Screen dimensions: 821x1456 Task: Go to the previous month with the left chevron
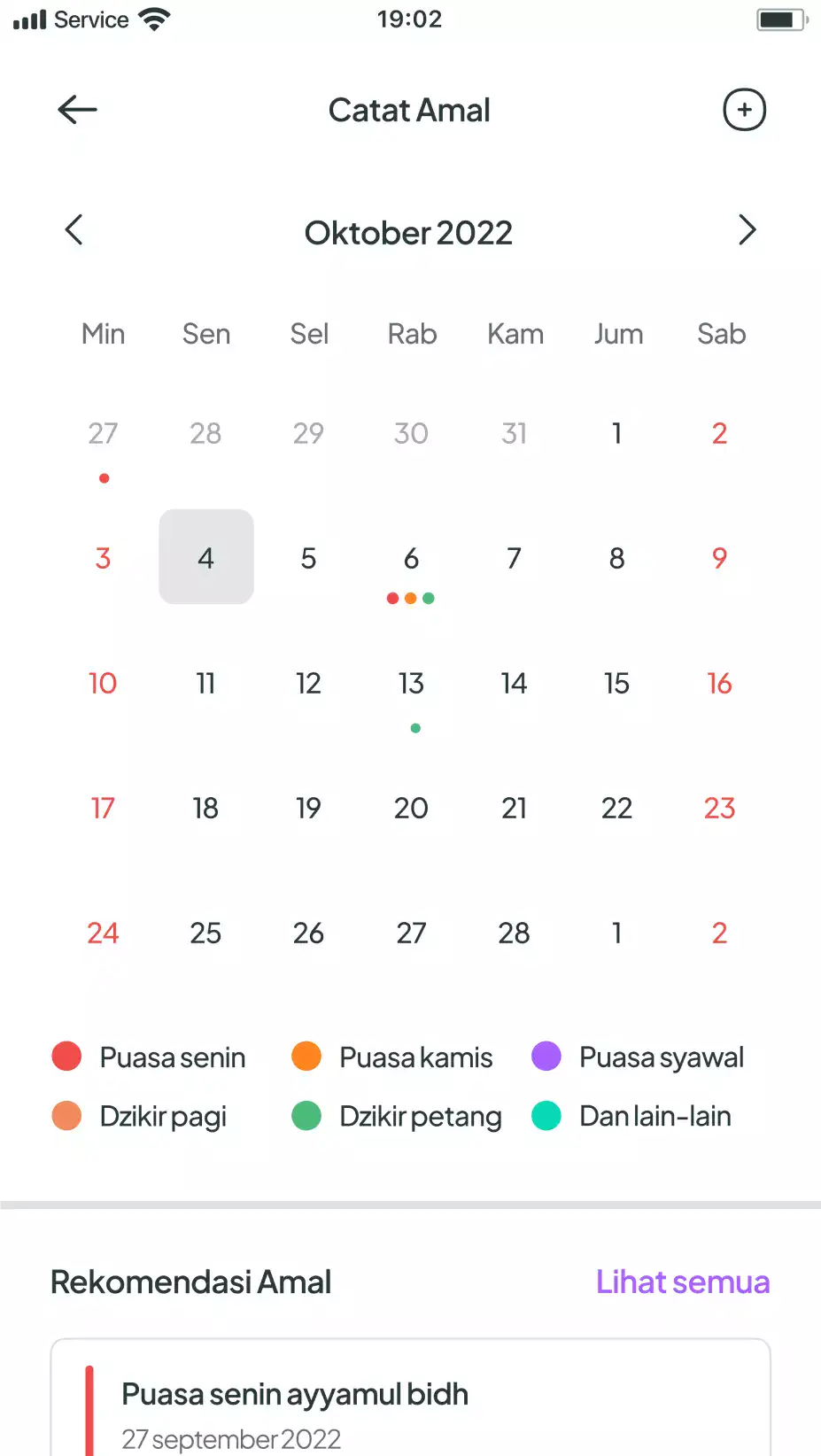tap(74, 229)
